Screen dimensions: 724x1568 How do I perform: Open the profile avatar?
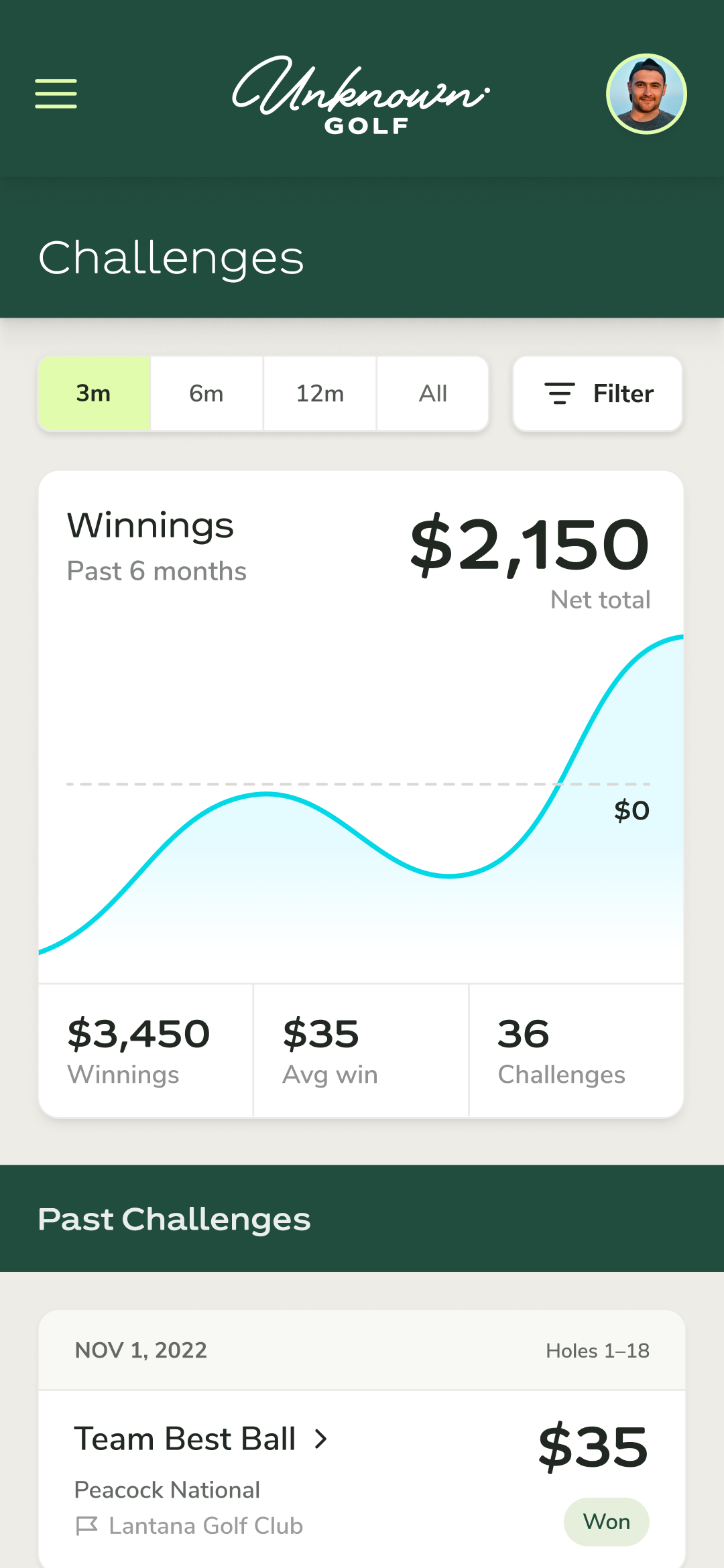[x=646, y=94]
